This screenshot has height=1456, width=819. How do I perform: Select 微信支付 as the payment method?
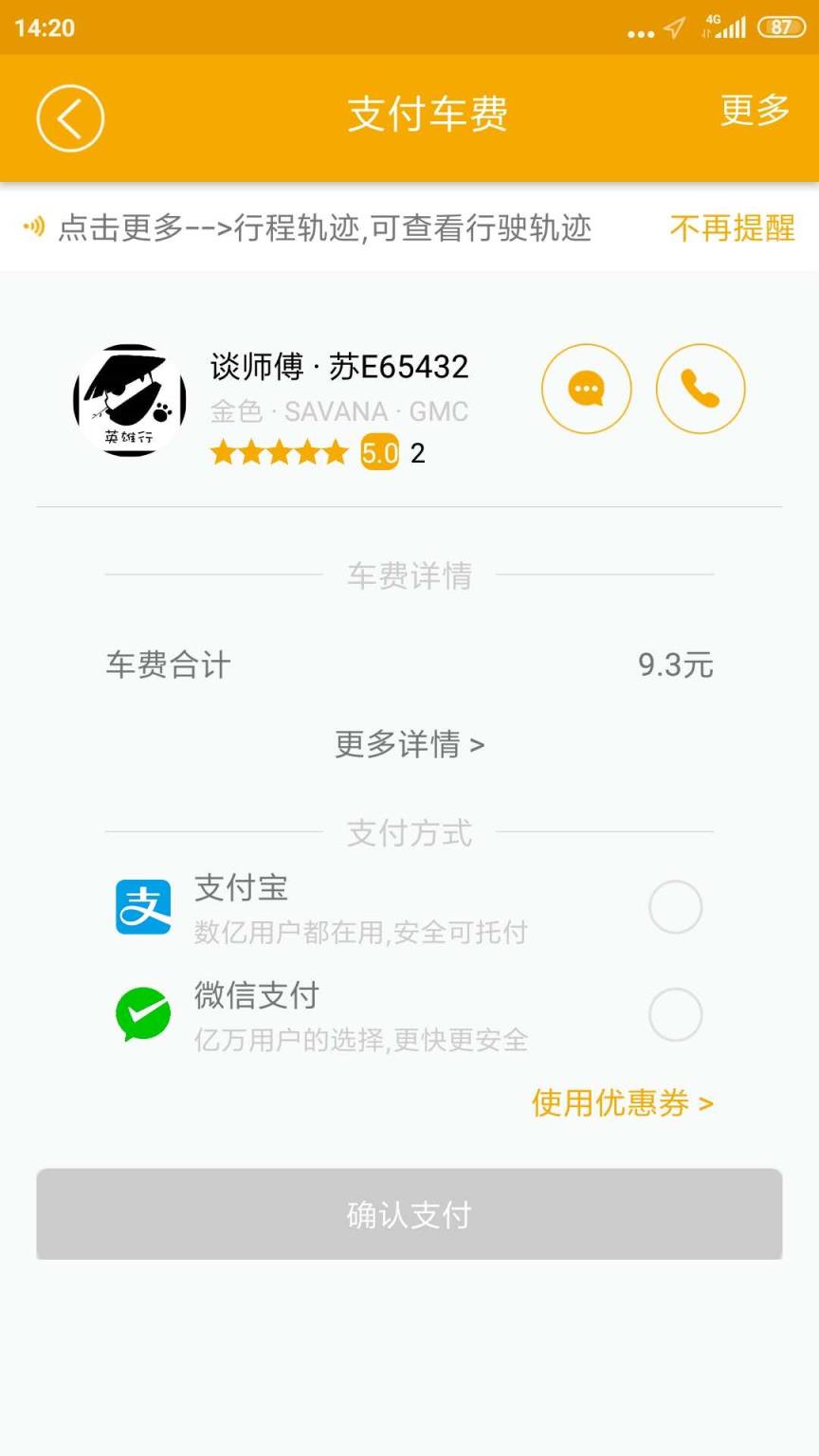point(675,1014)
